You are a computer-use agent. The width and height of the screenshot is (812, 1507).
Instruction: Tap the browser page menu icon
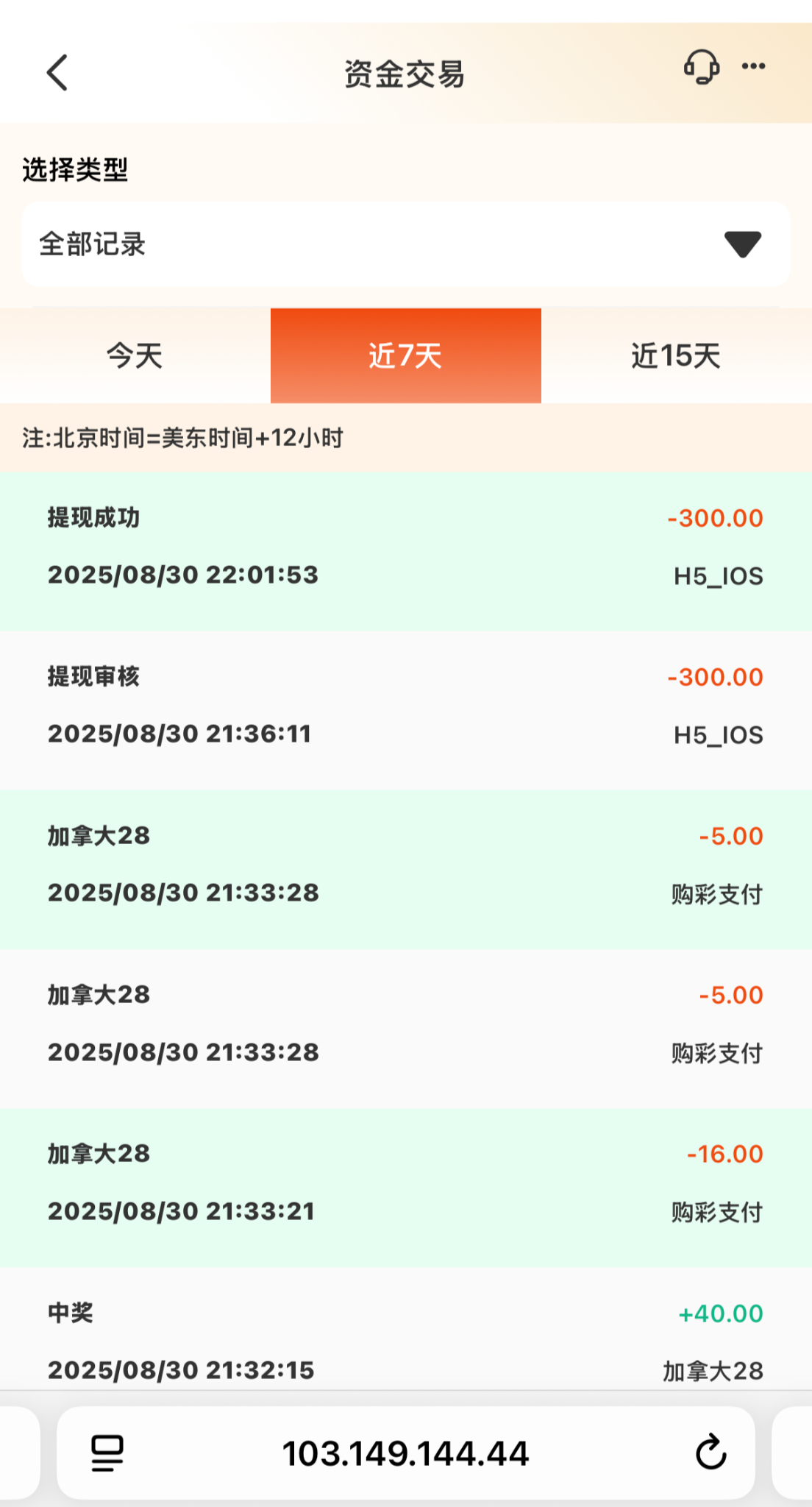click(107, 1453)
